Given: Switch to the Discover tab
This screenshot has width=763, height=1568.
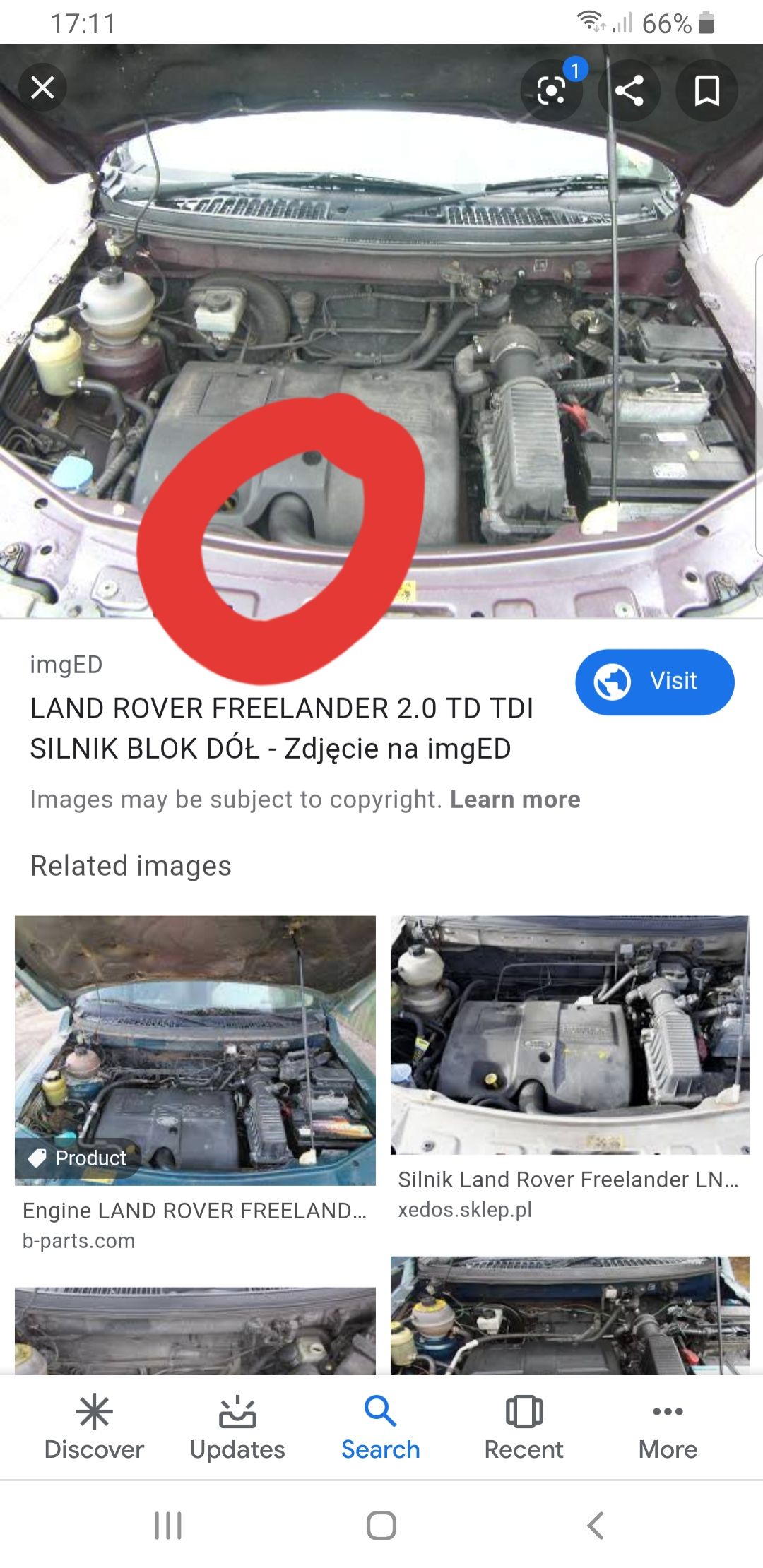Looking at the screenshot, I should point(94,1427).
